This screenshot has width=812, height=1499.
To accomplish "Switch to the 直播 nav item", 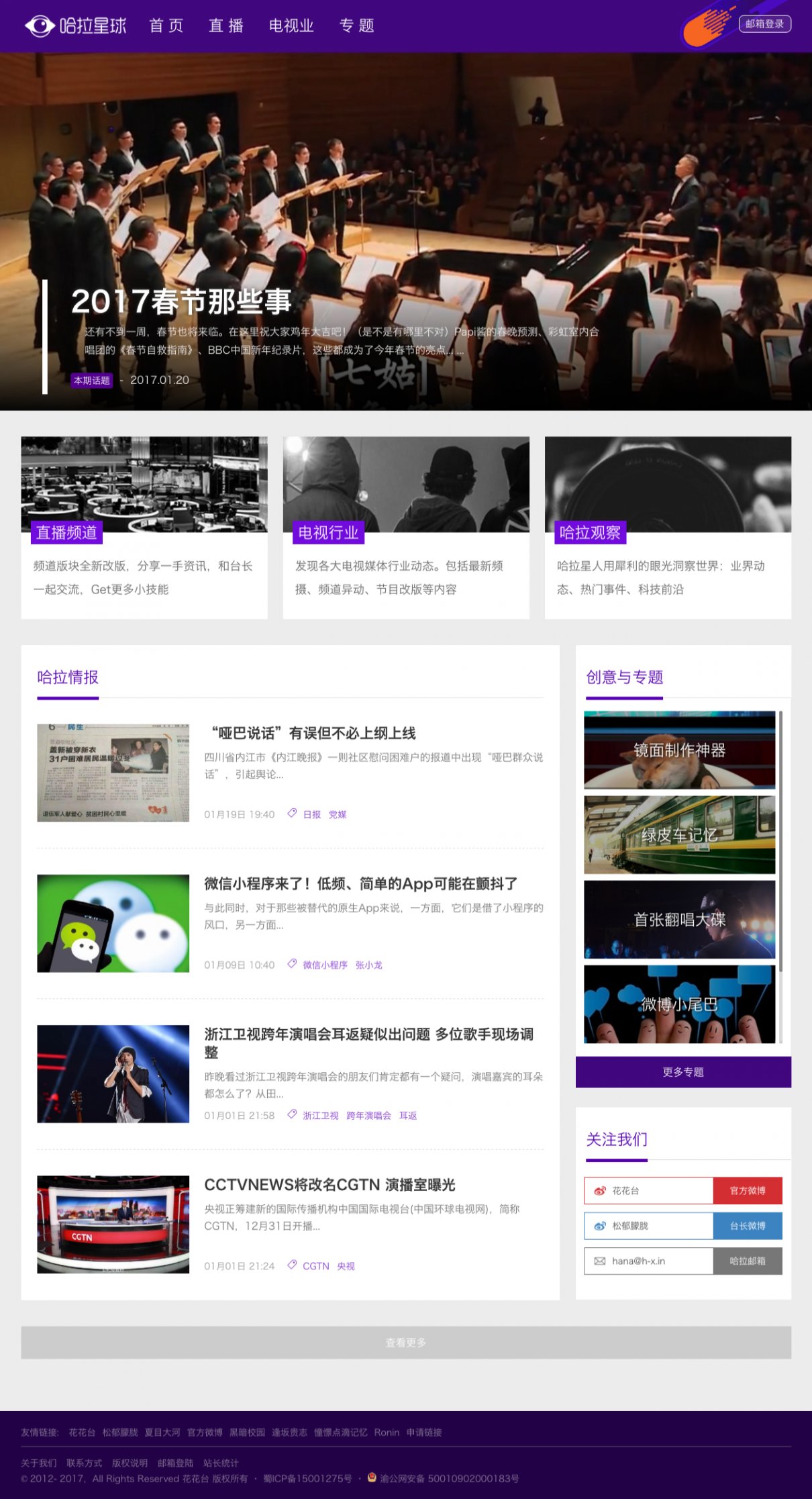I will [x=225, y=26].
